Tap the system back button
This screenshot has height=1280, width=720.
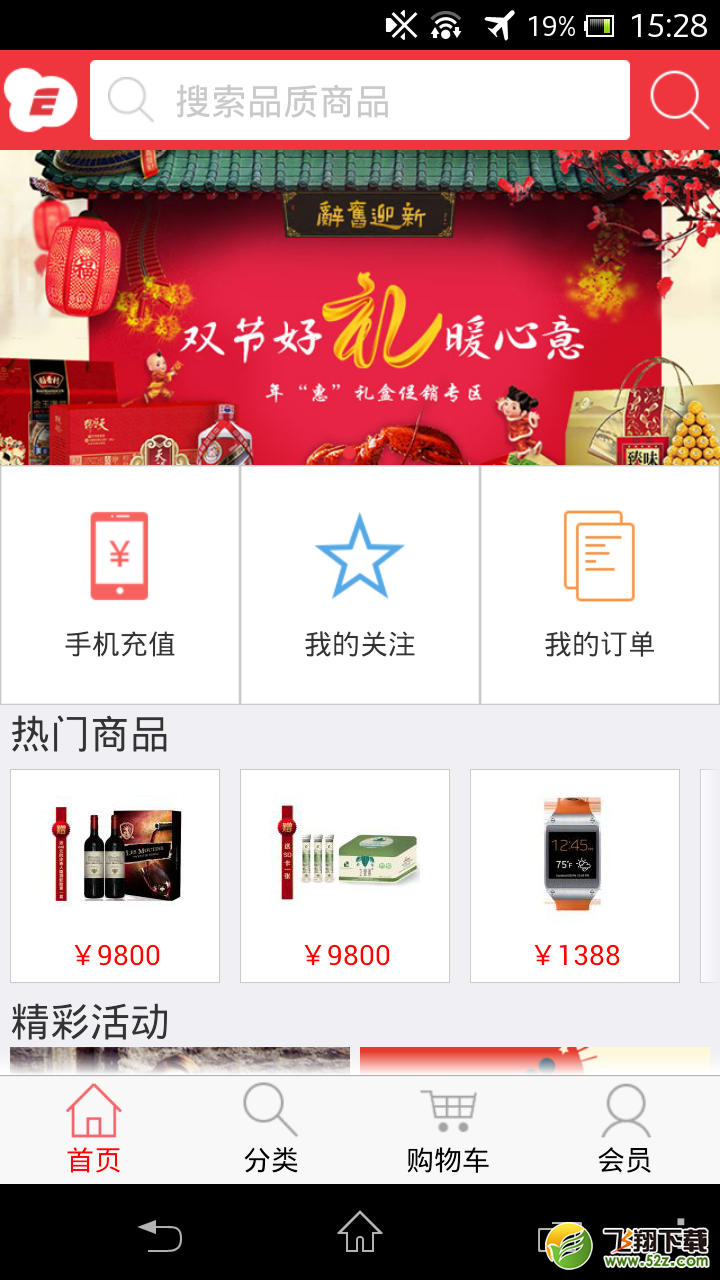160,1234
